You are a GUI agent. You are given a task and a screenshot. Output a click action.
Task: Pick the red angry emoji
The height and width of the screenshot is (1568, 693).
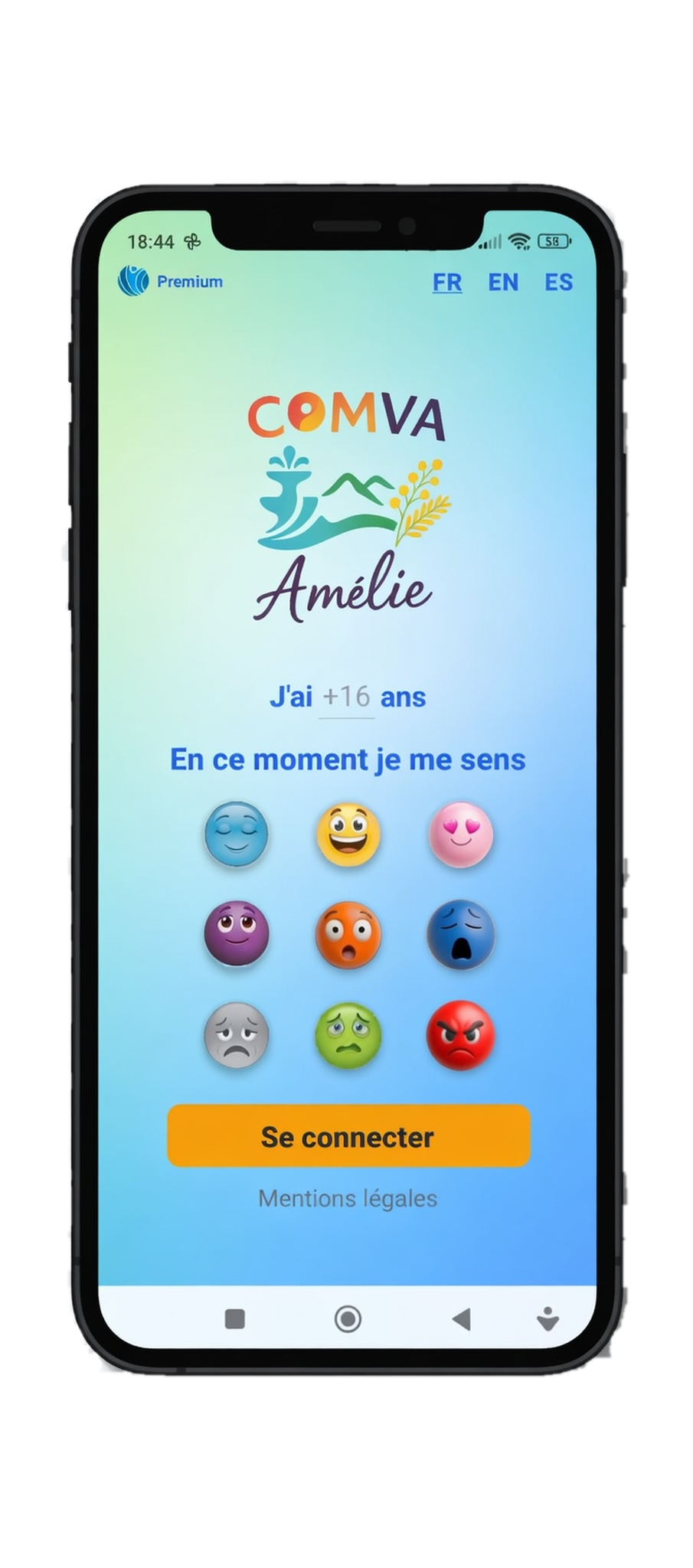(460, 1035)
